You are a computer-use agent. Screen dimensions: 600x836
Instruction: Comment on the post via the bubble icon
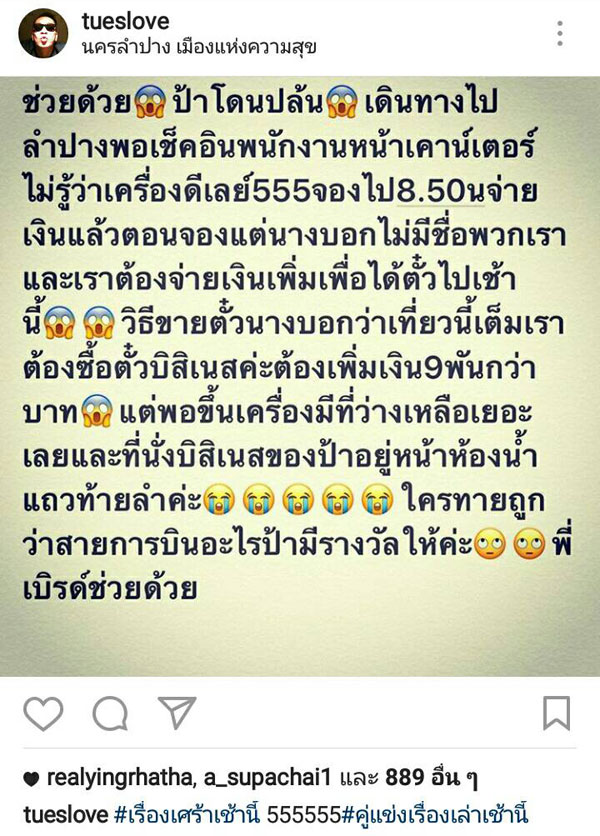(110, 713)
